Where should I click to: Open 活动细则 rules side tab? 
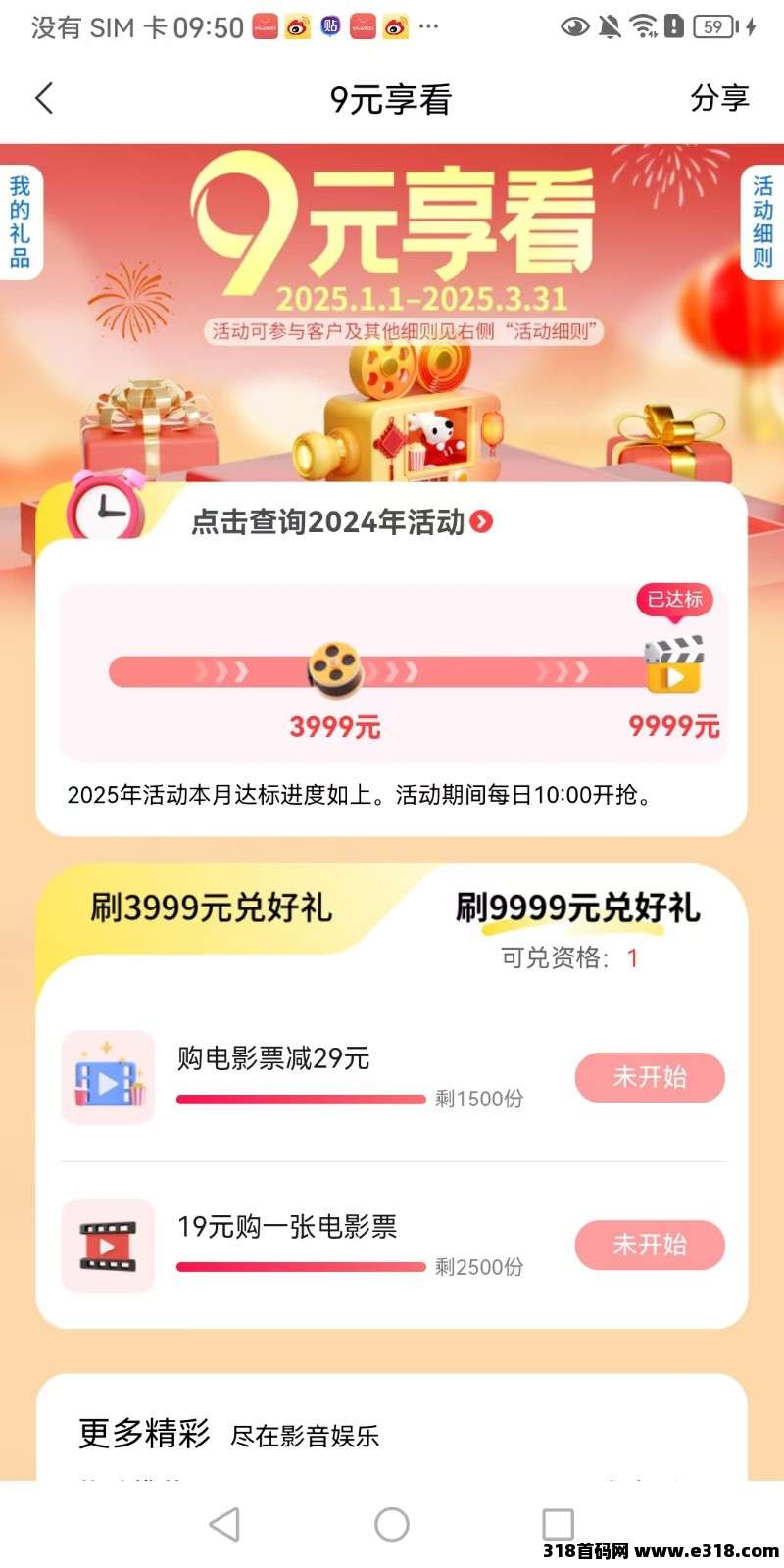click(762, 222)
